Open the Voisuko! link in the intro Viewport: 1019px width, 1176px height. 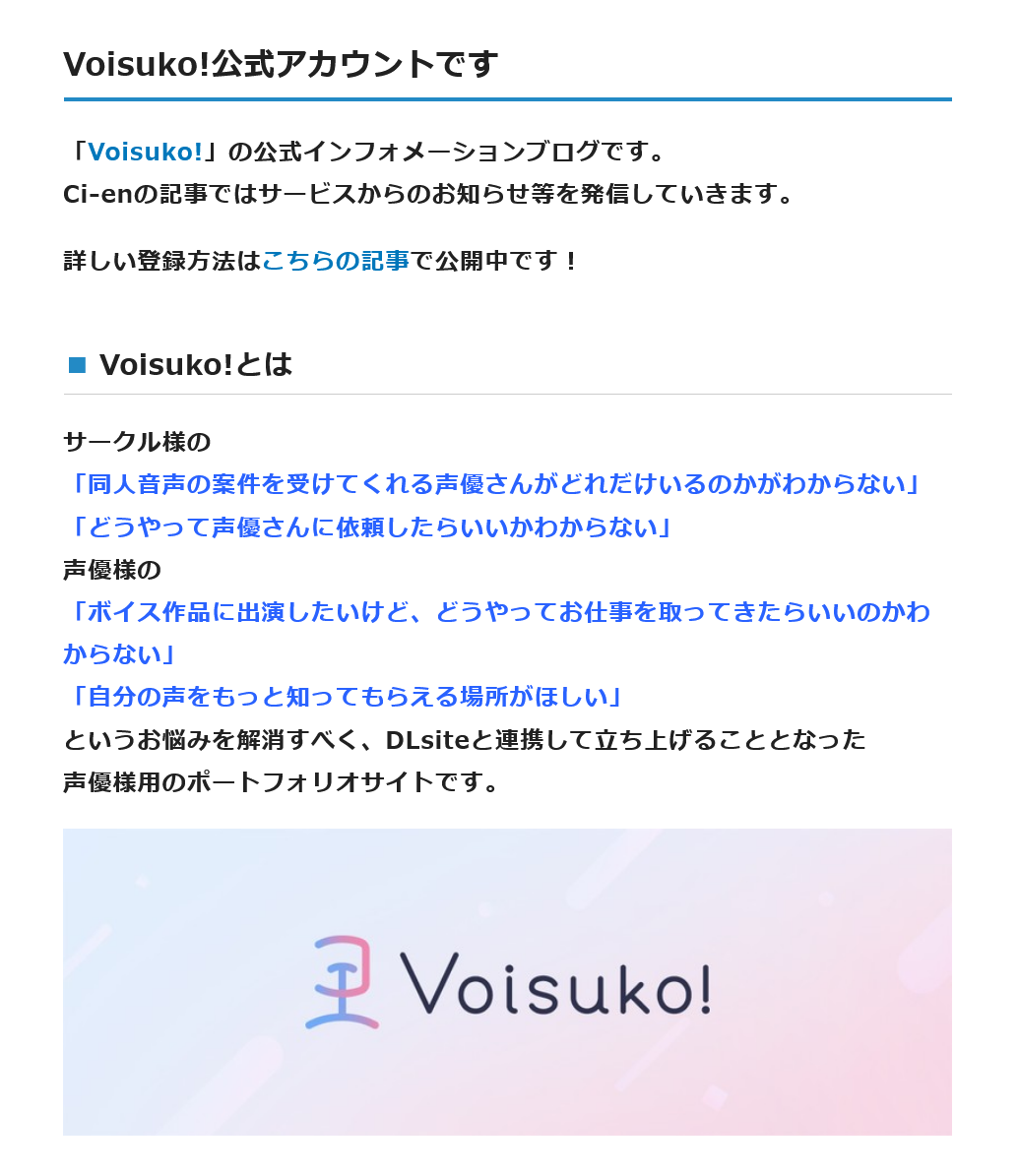145,152
